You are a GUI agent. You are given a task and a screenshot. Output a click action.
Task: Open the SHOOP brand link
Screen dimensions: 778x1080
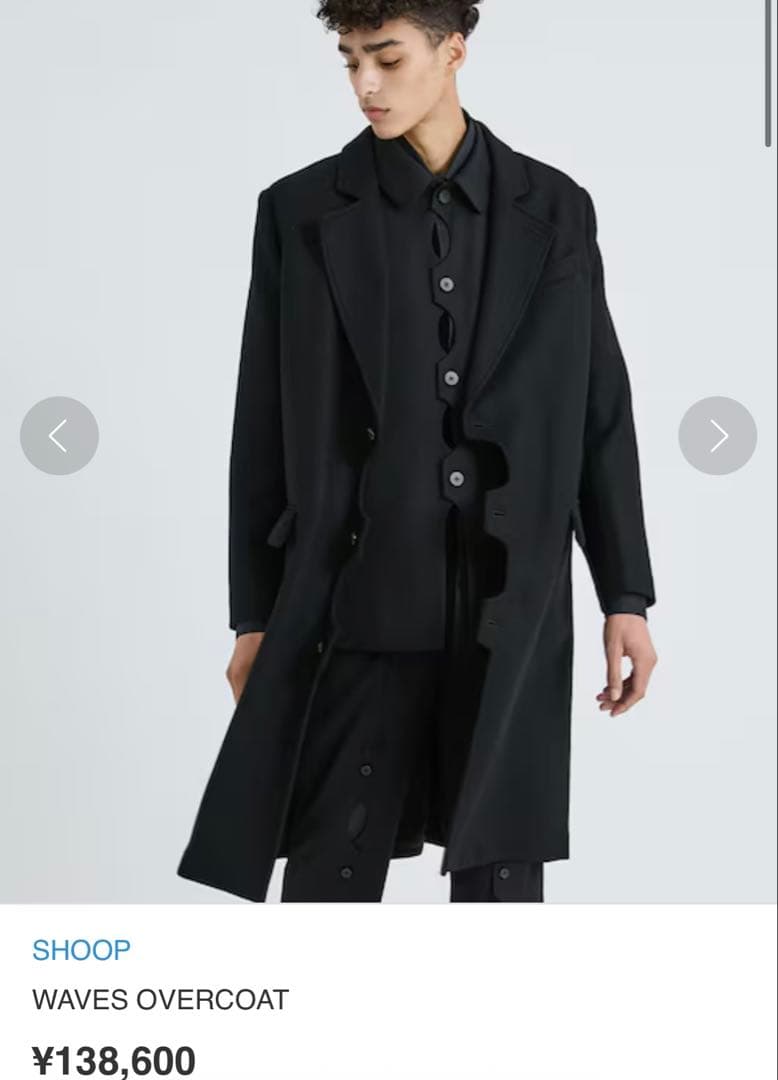tap(81, 950)
